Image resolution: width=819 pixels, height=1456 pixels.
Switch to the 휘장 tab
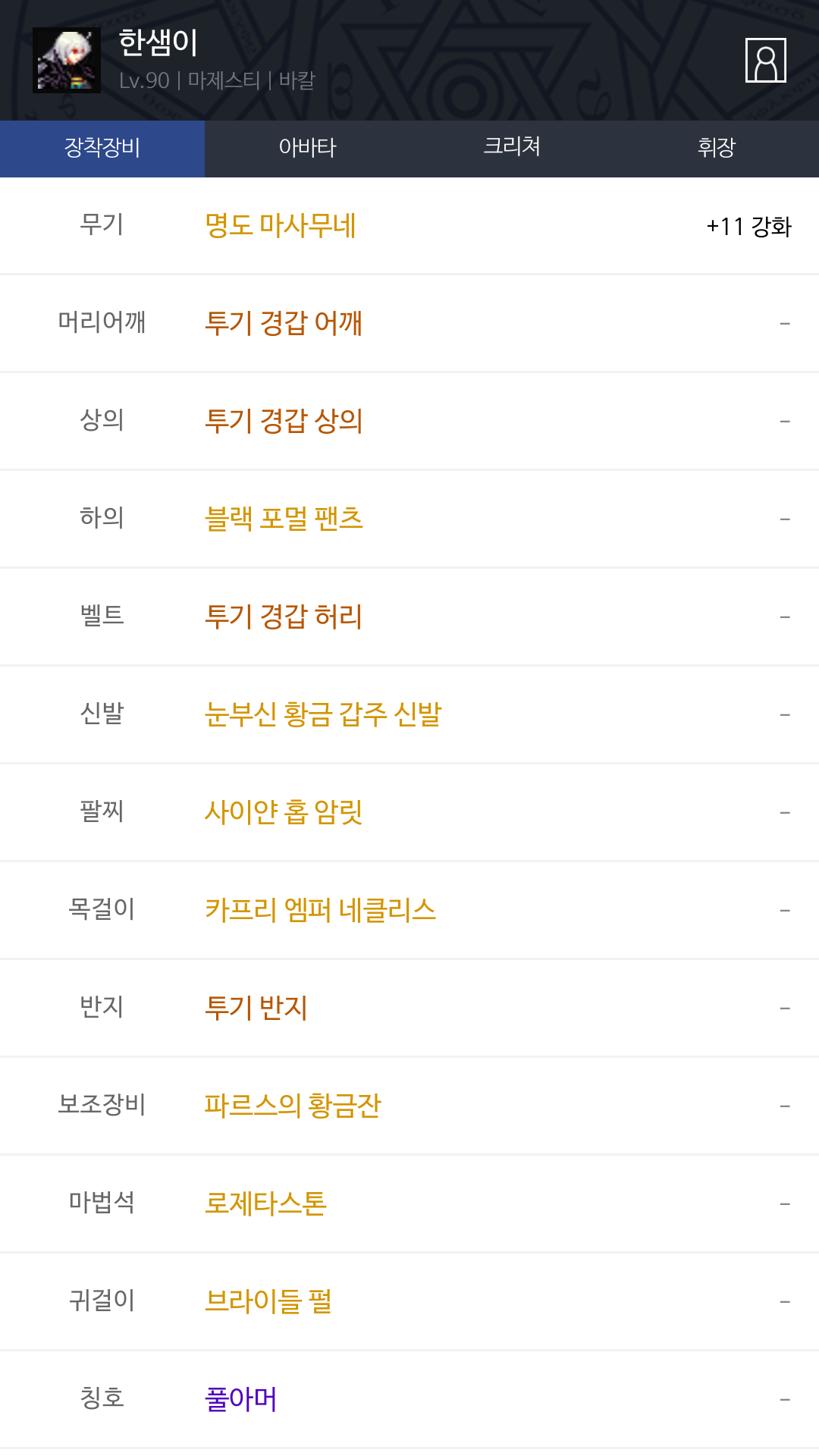point(717,148)
